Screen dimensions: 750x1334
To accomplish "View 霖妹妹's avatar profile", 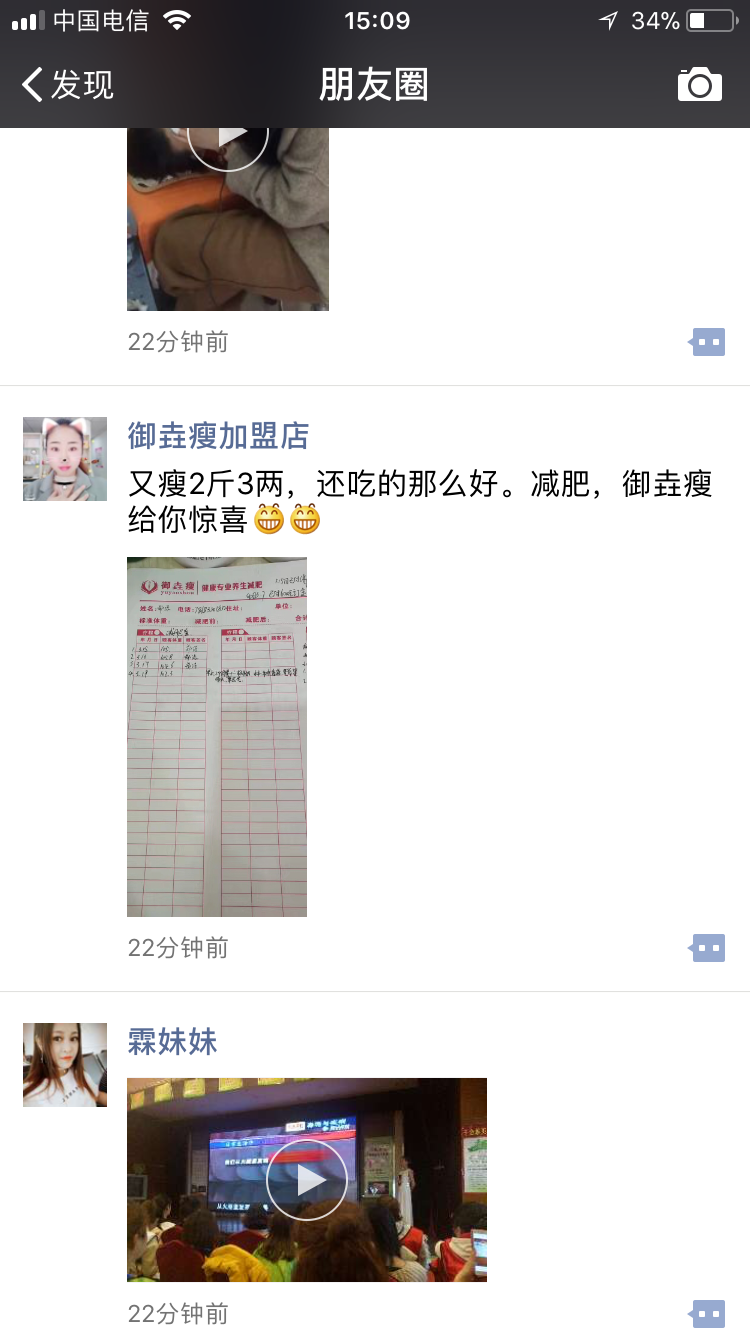I will [65, 1064].
